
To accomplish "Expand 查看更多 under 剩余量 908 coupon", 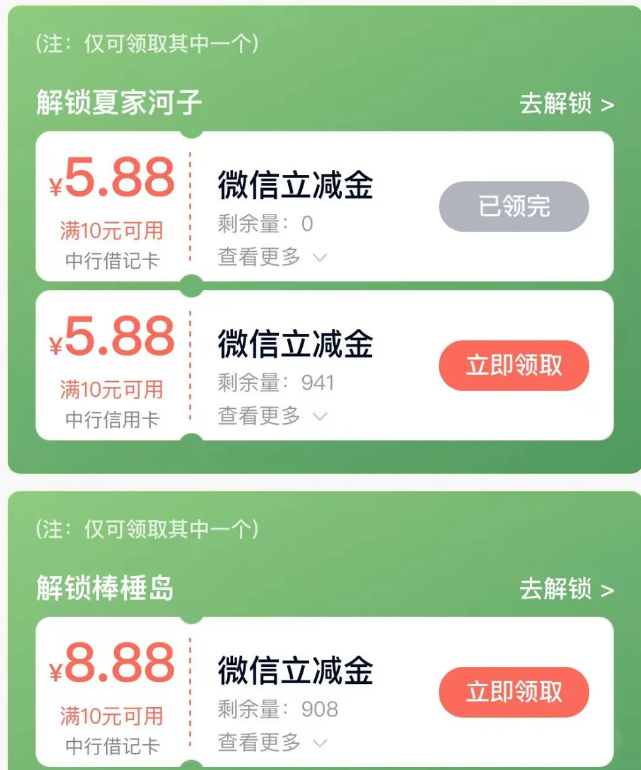I will point(272,742).
